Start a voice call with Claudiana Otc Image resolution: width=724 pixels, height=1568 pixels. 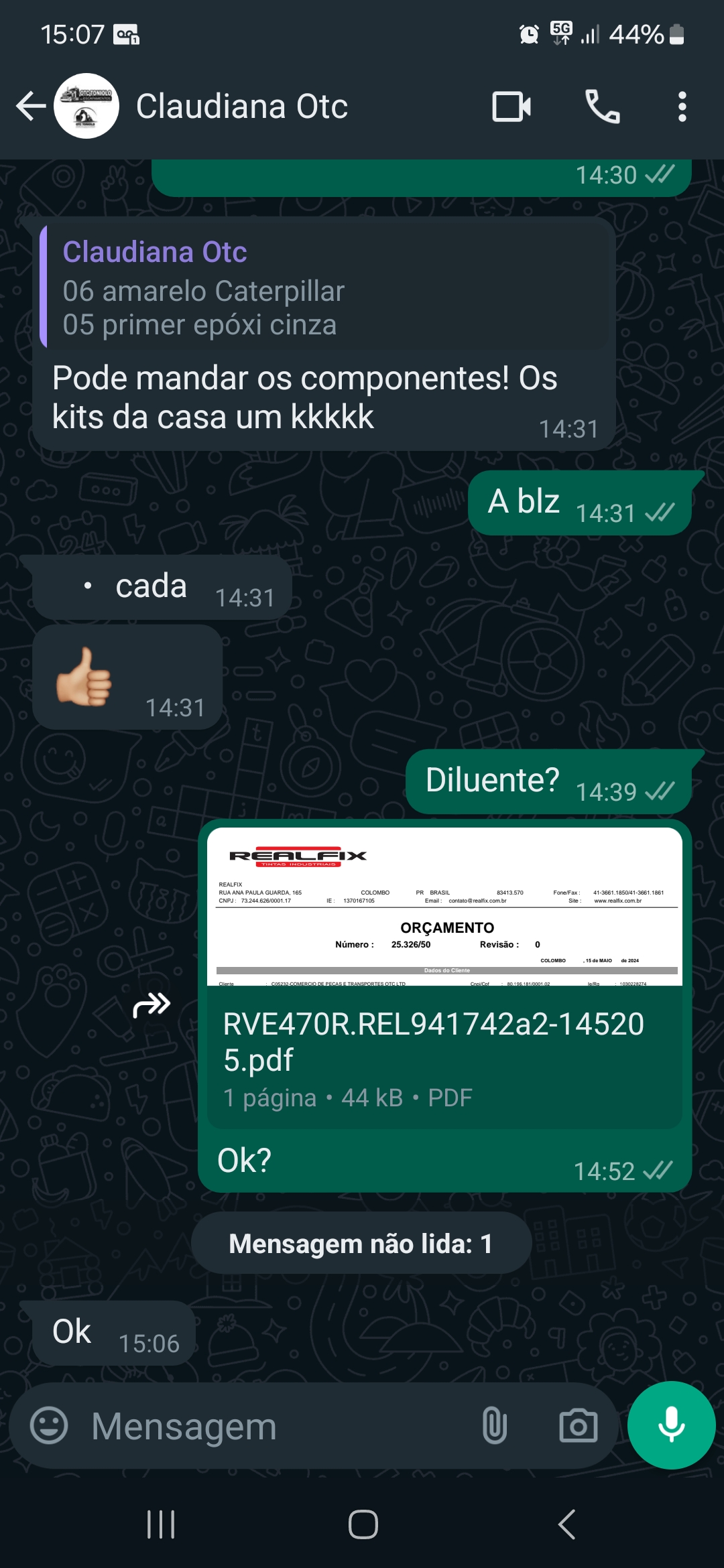(602, 107)
